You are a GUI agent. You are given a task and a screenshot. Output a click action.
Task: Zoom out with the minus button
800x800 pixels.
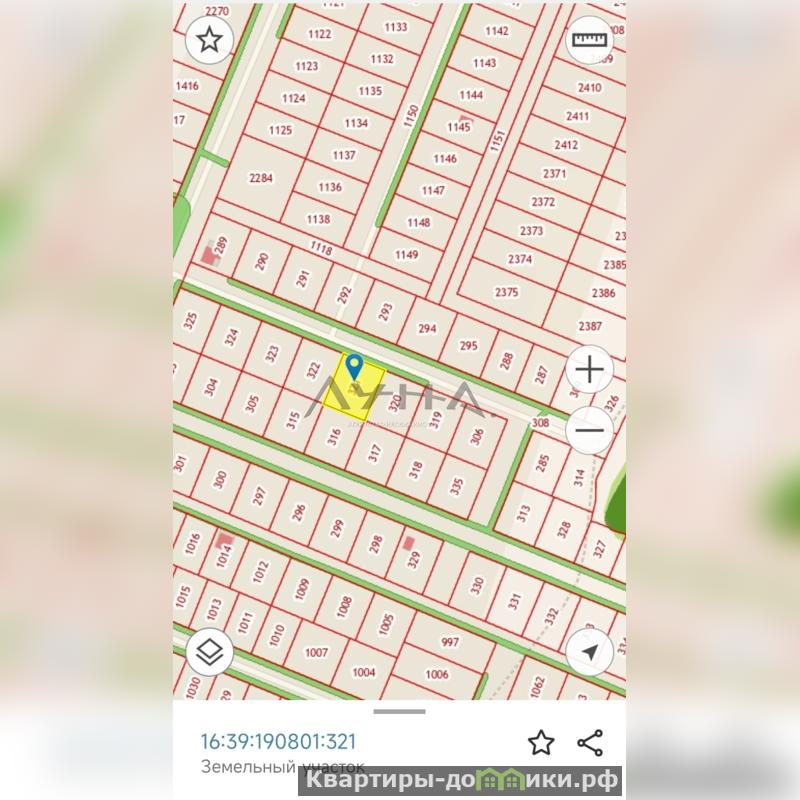click(590, 431)
